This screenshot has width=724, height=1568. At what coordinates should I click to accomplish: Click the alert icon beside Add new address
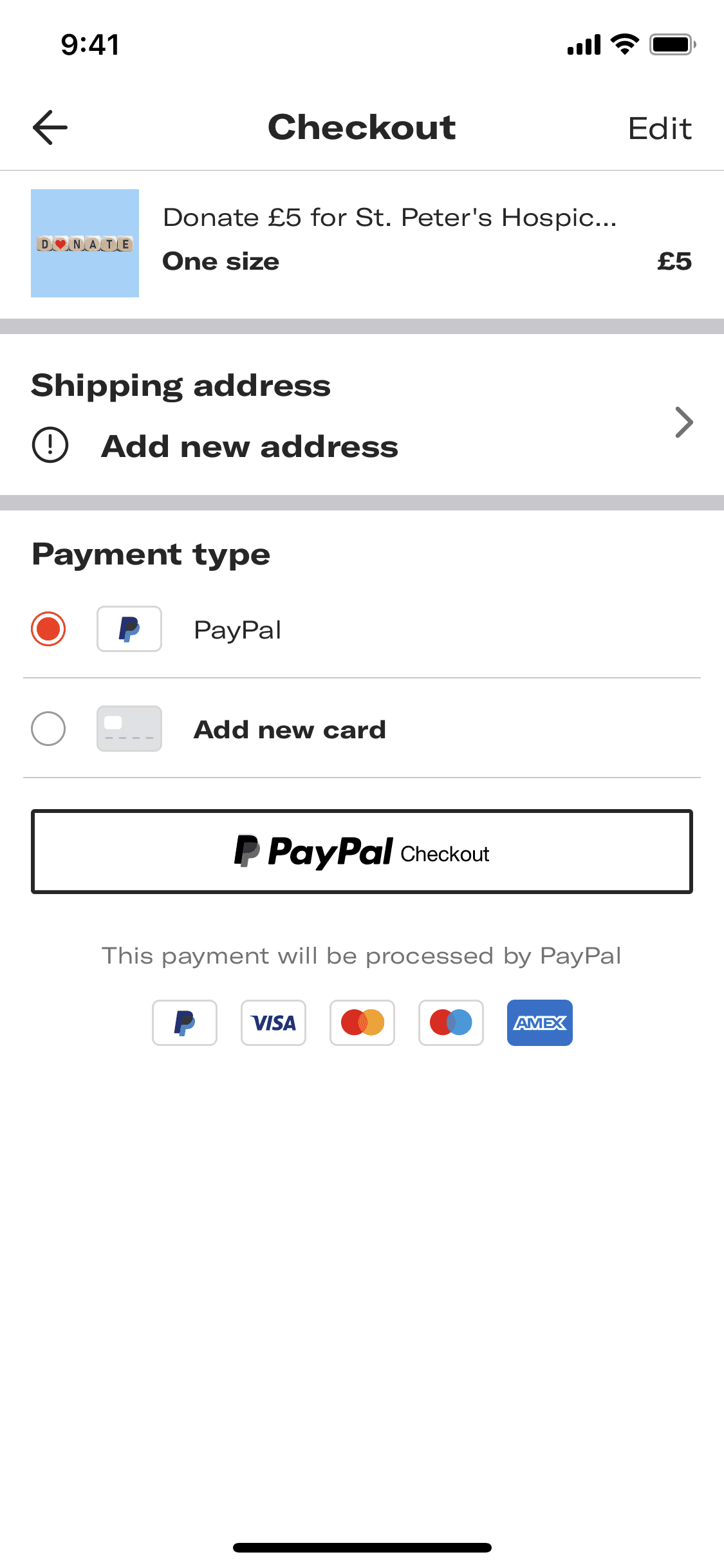click(x=50, y=445)
